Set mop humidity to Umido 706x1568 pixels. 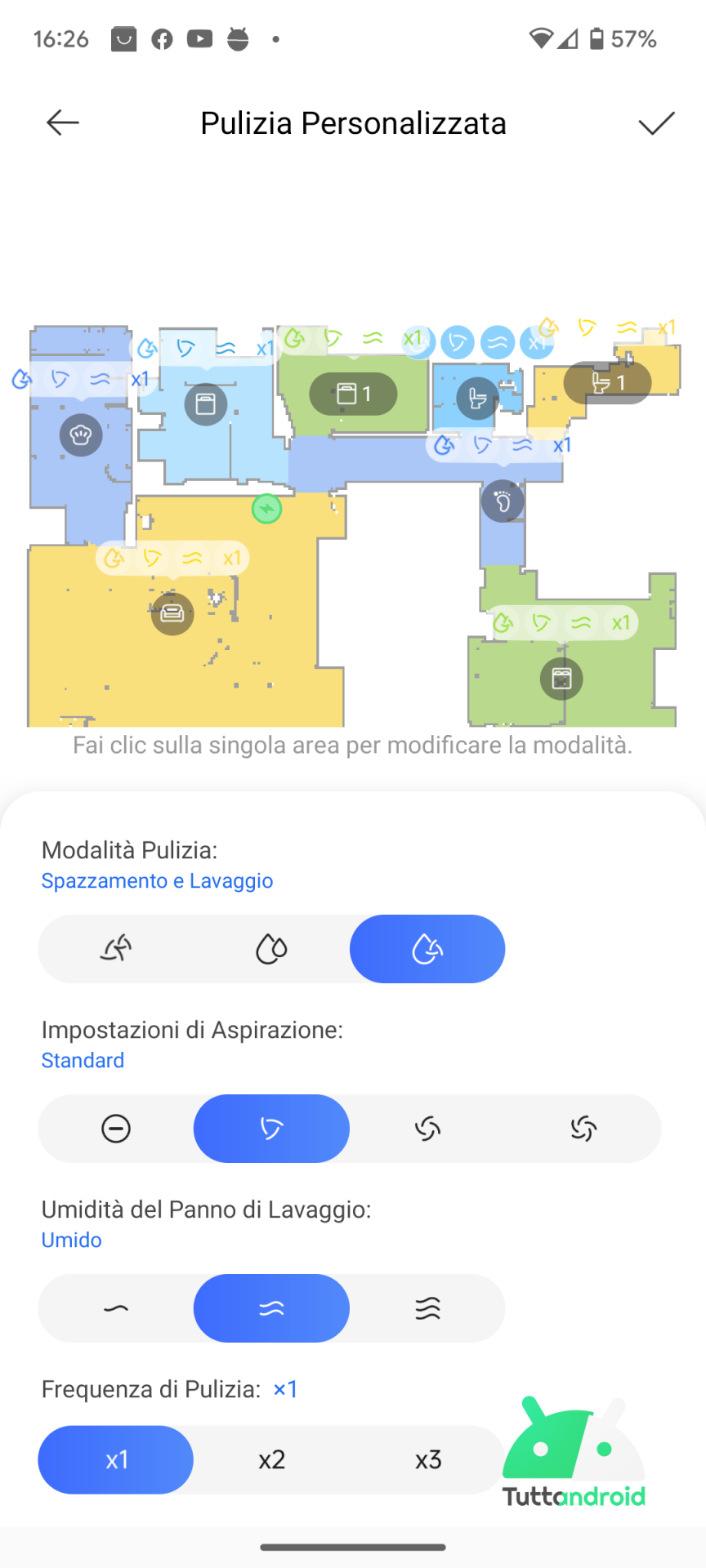[x=271, y=1308]
